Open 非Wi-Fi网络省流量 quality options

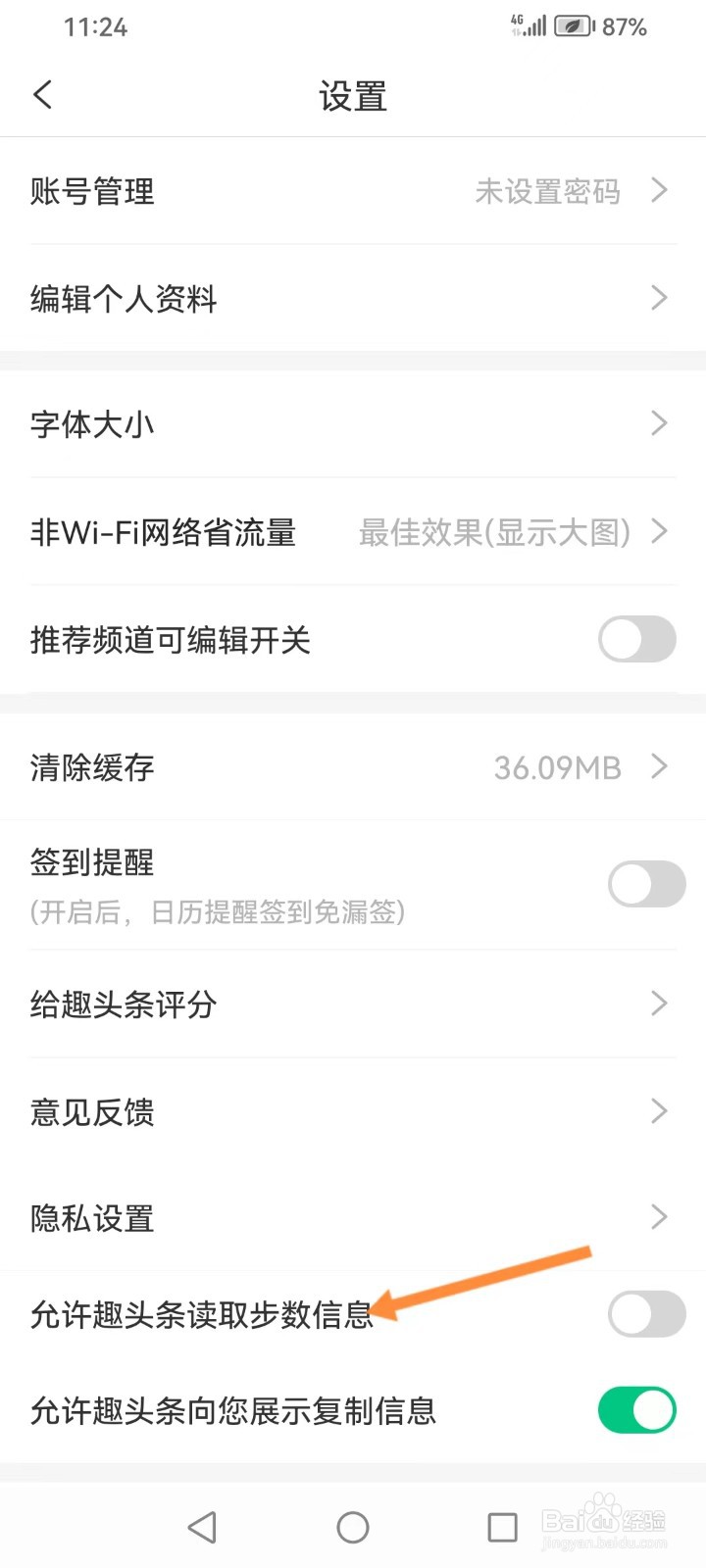[x=353, y=532]
